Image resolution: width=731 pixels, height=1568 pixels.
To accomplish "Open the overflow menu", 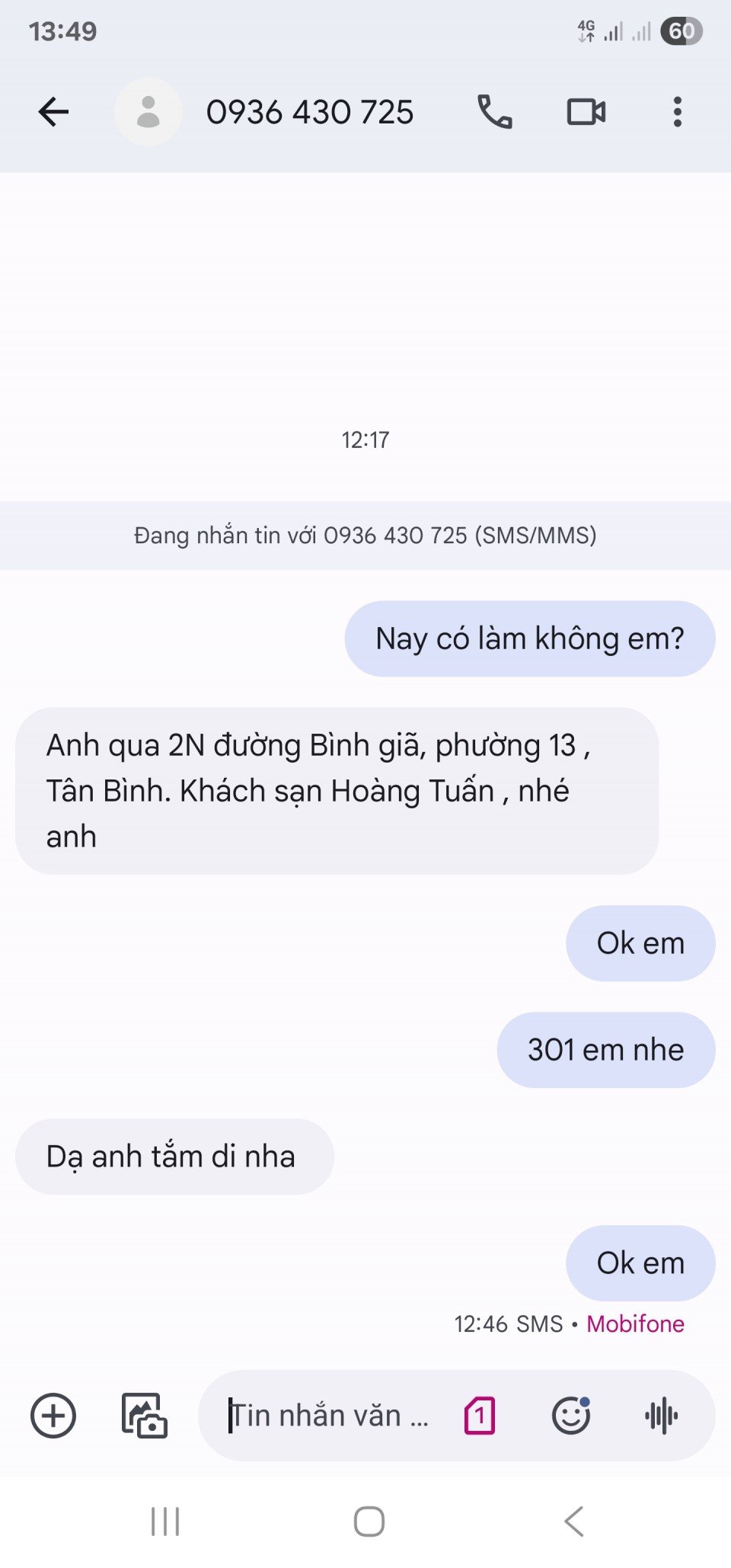I will tap(677, 112).
